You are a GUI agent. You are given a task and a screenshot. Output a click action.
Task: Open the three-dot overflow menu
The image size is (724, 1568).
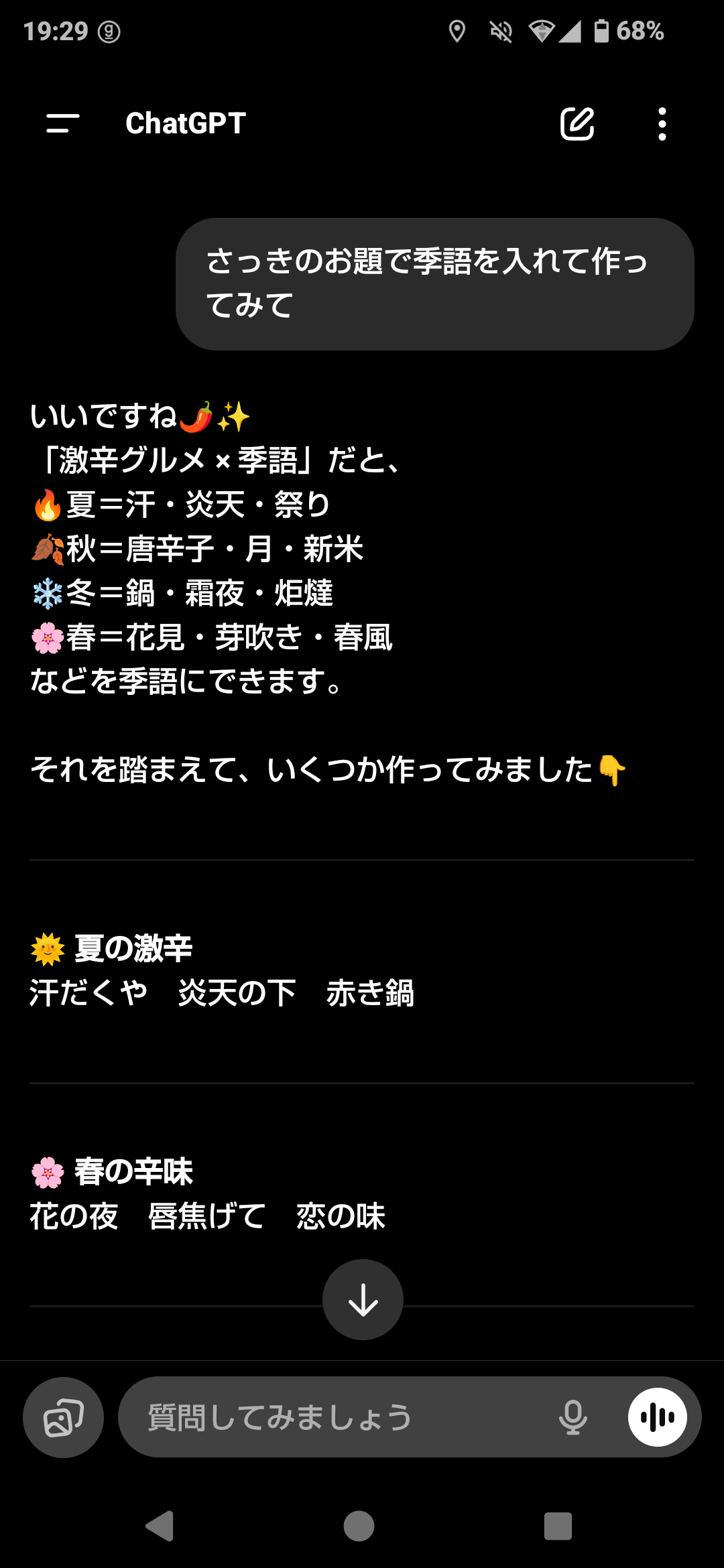(x=662, y=124)
